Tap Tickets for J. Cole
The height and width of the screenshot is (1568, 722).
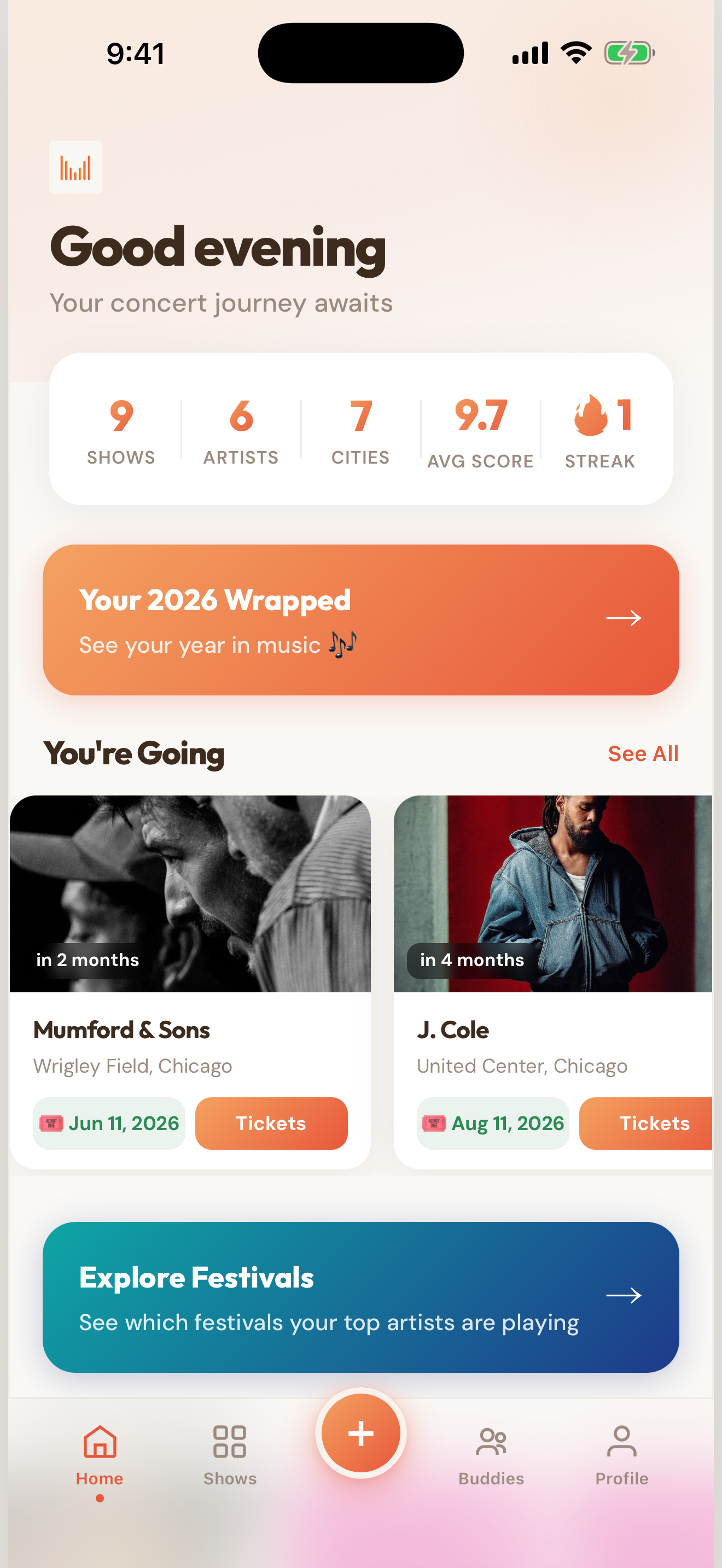point(654,1123)
